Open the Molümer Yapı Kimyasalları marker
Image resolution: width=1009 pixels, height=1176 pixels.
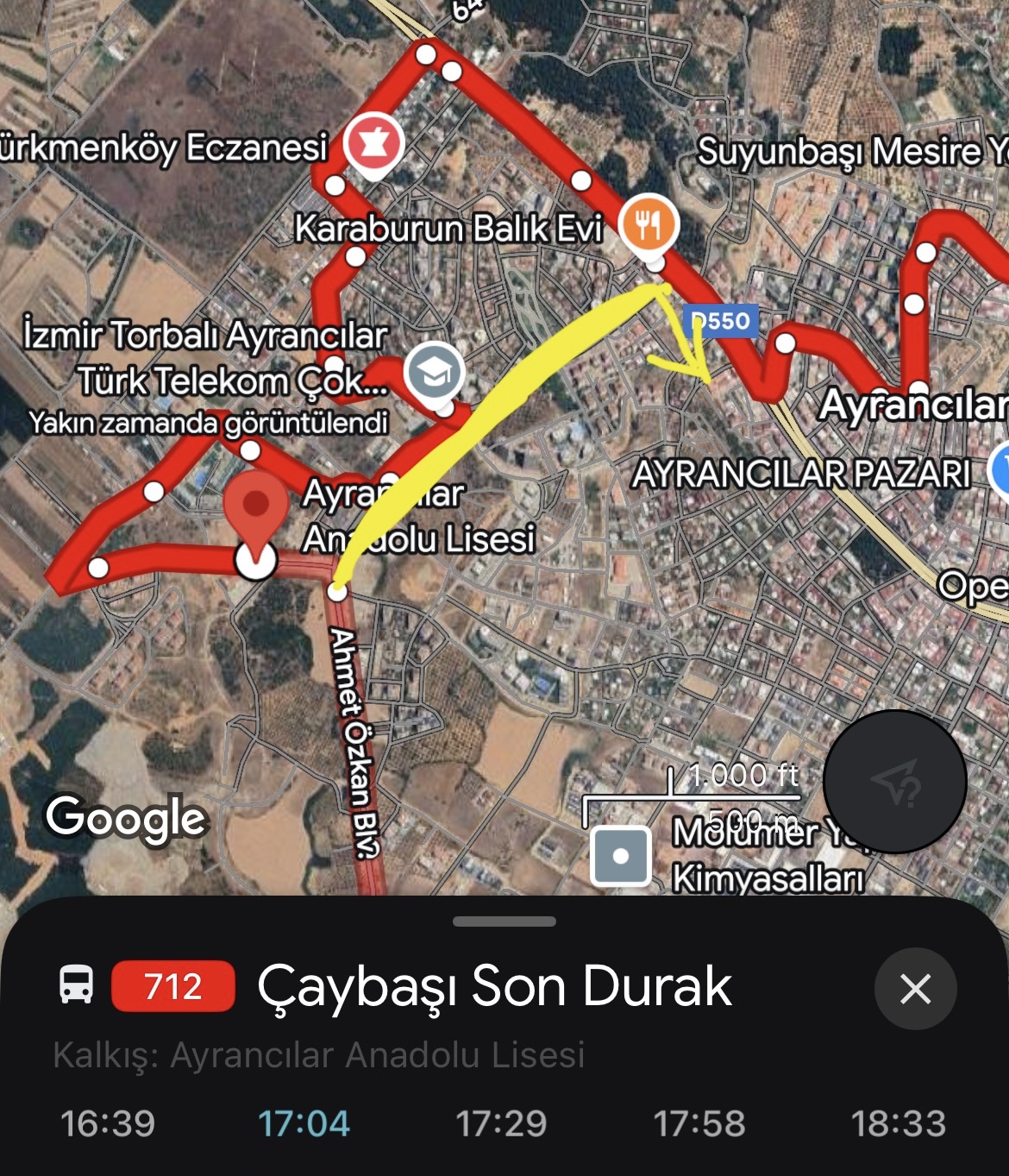coord(620,856)
